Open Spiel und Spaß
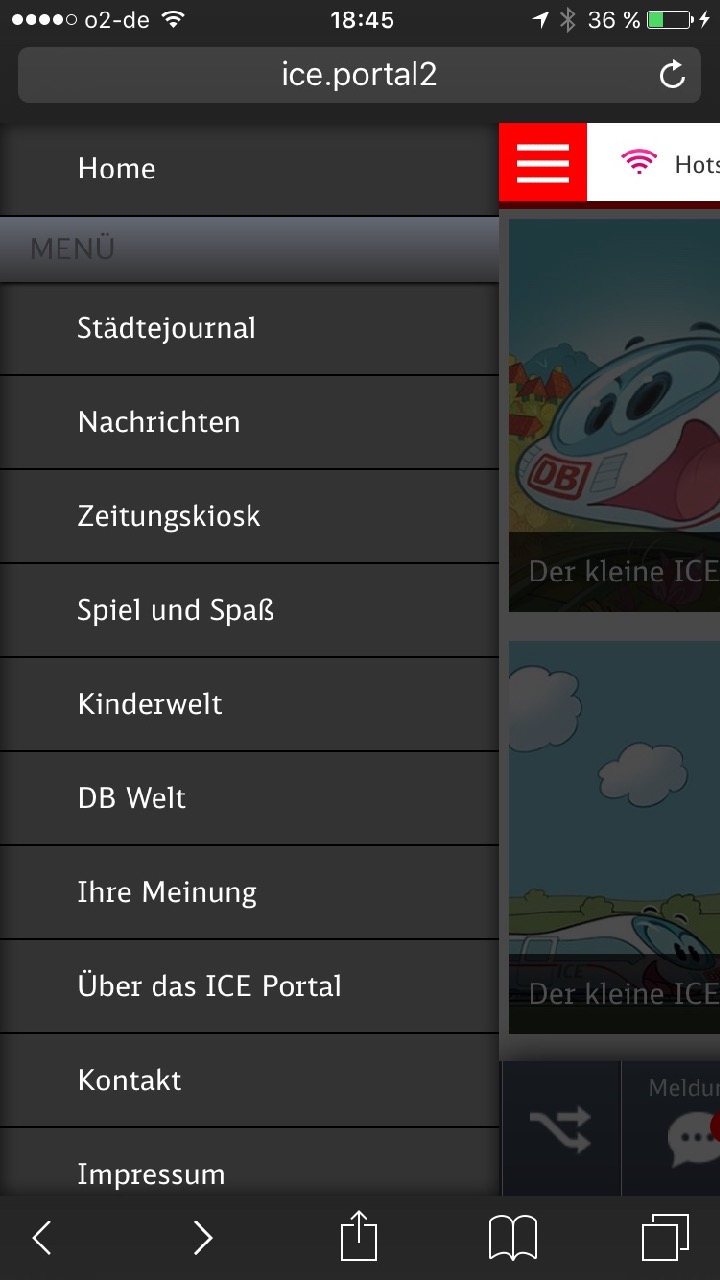This screenshot has width=720, height=1280. point(249,611)
